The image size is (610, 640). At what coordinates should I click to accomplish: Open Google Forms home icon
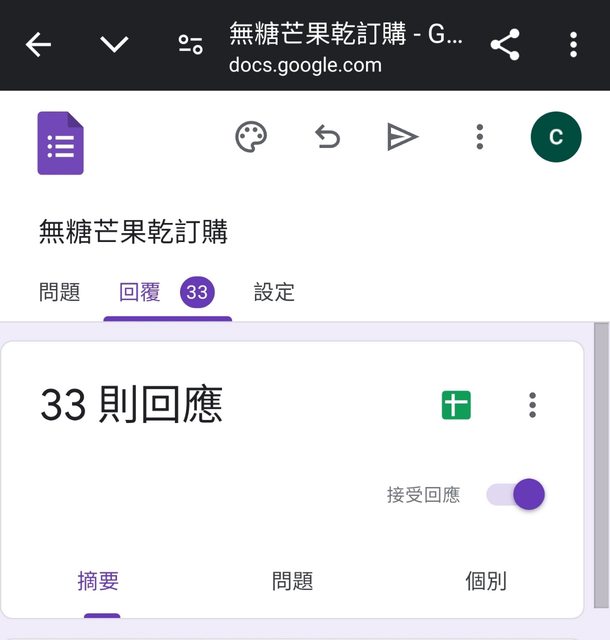pos(60,143)
